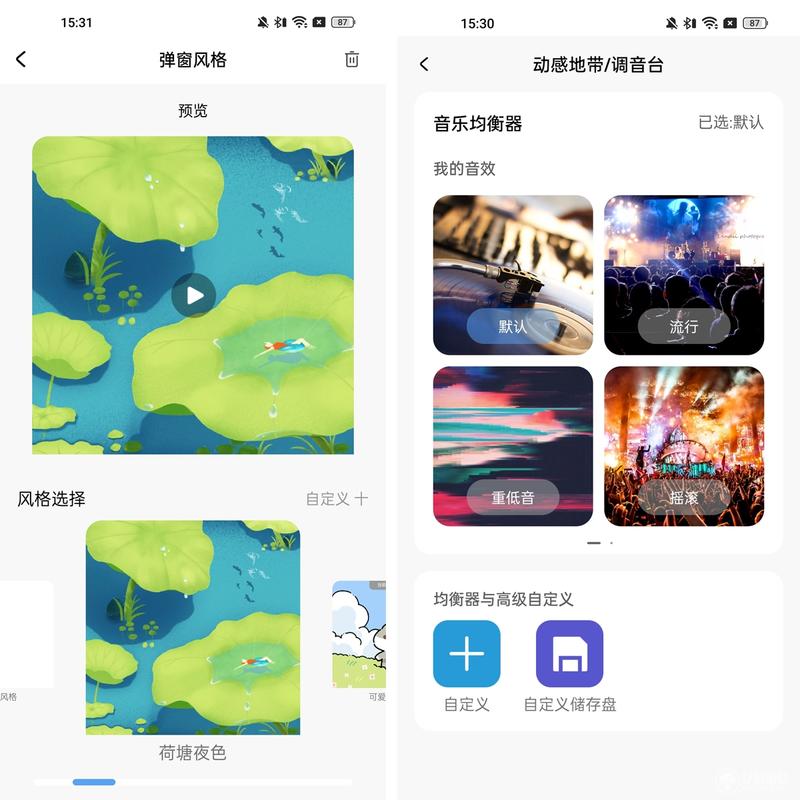Viewport: 800px width, 800px height.
Task: Apply the 重低音 sound effect
Action: (513, 446)
